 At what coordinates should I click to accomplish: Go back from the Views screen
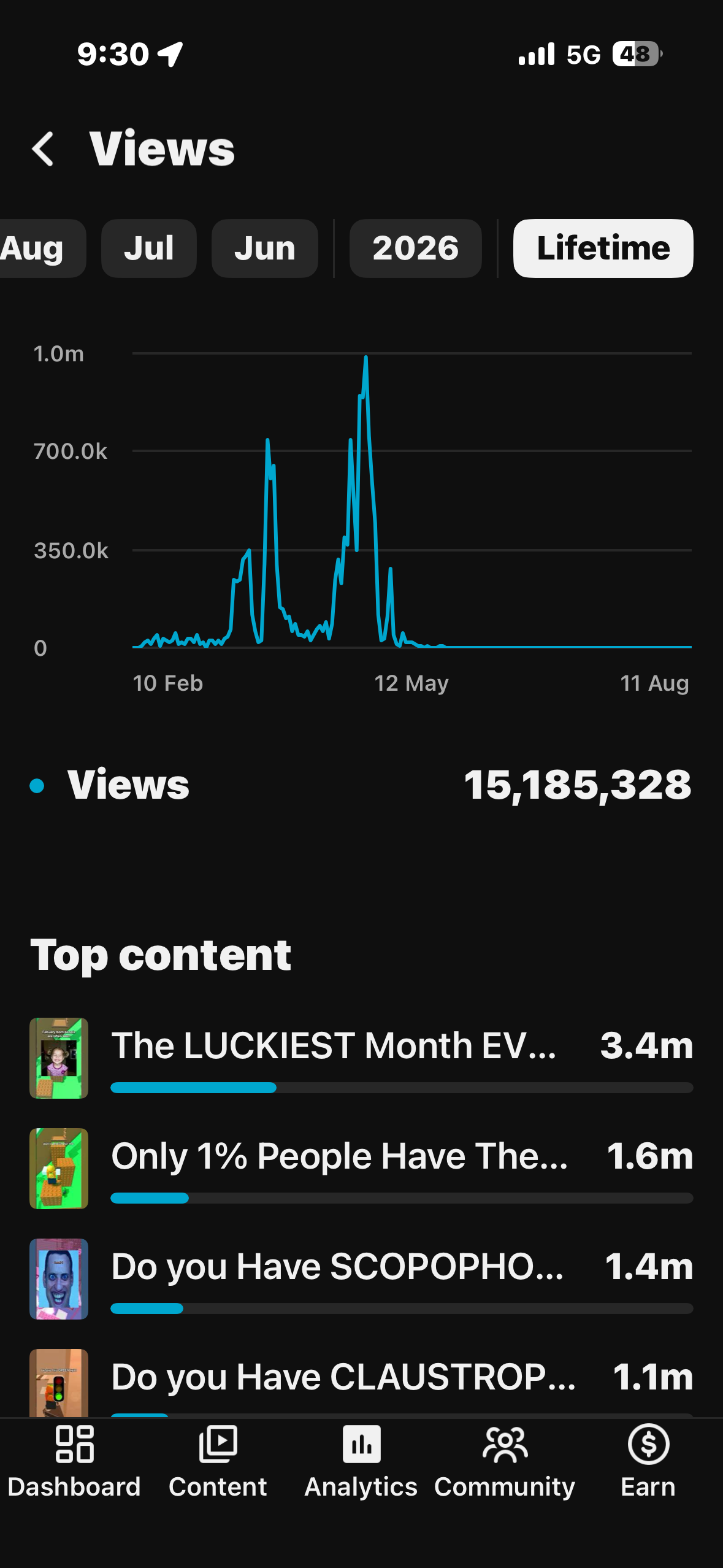pyautogui.click(x=43, y=149)
